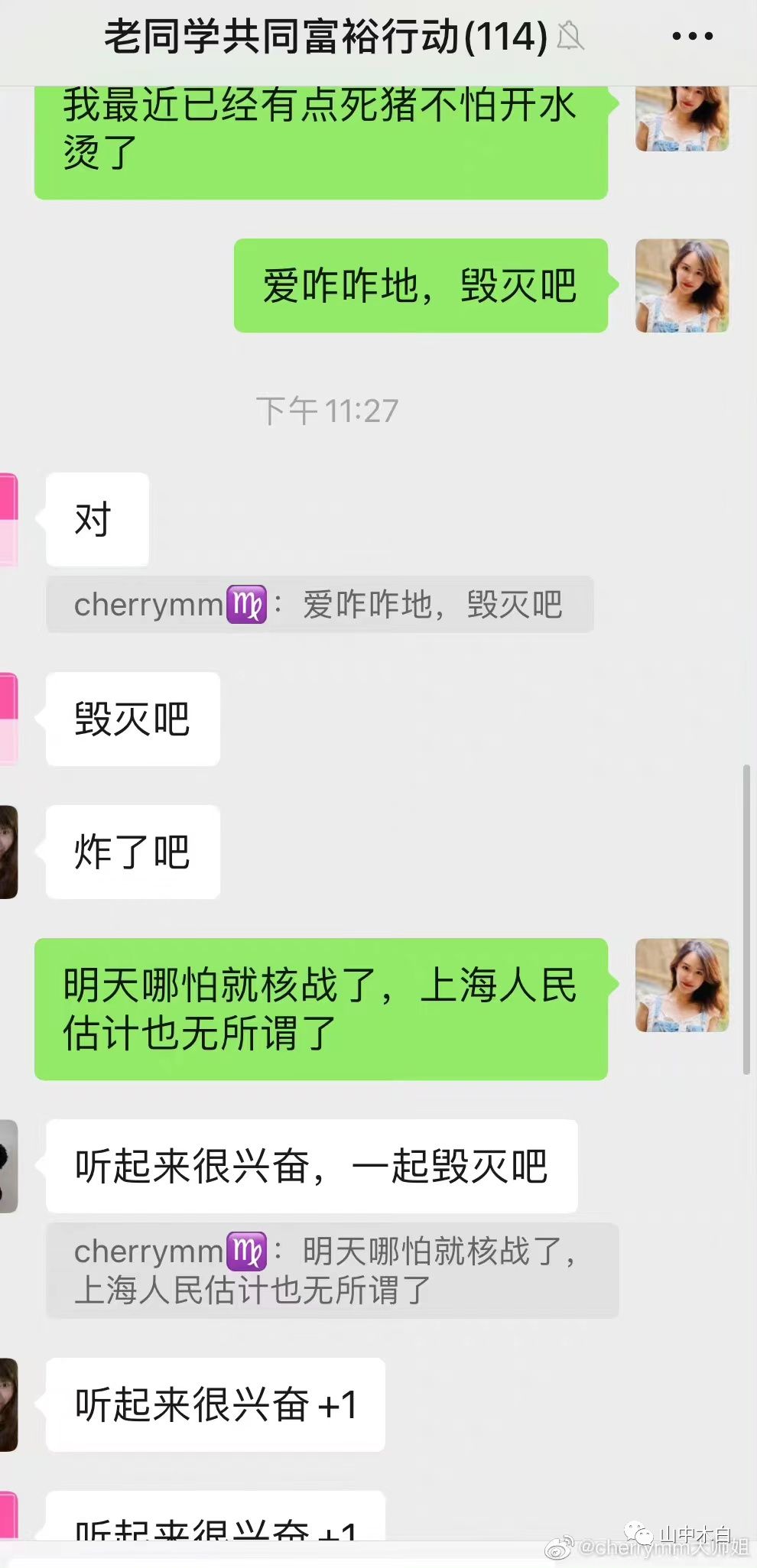View profile via avatar beside "爱咋咋地，毁灭吧" bubble
Screen dimensions: 757x1568
(x=681, y=286)
